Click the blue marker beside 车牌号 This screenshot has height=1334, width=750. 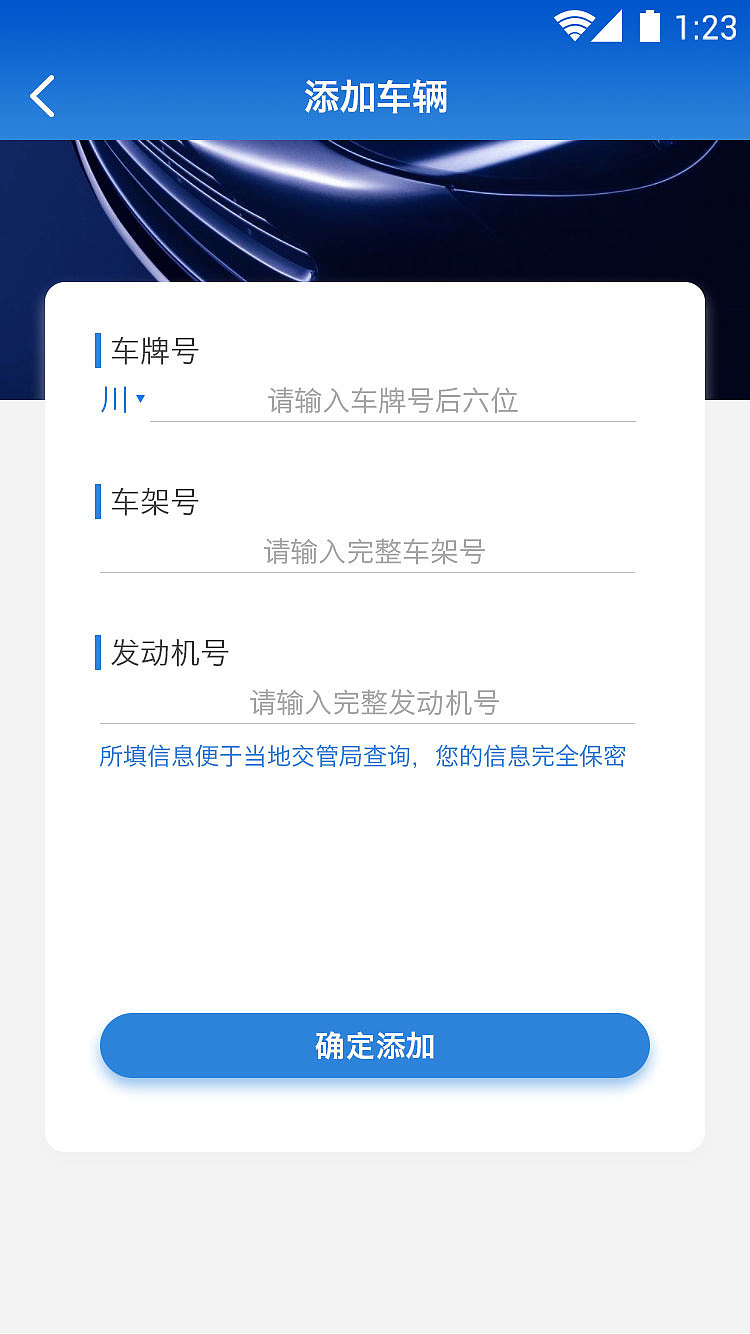(97, 350)
